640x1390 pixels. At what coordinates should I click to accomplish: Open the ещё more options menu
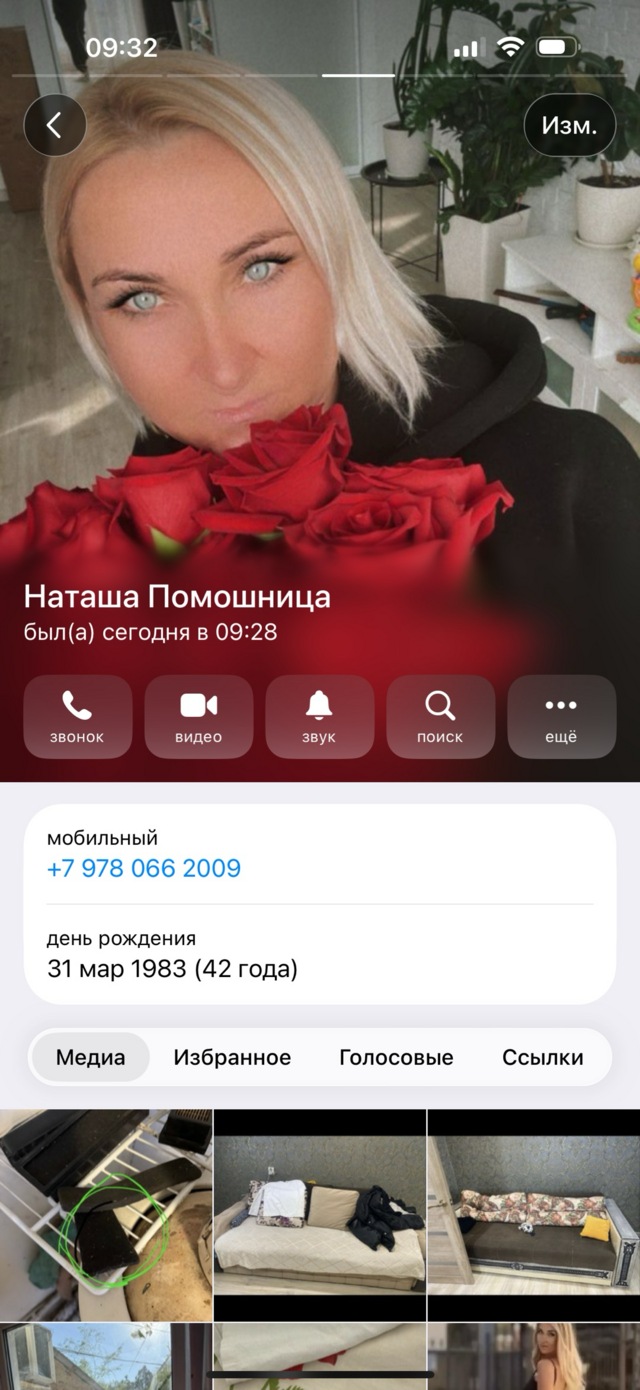[x=561, y=716]
